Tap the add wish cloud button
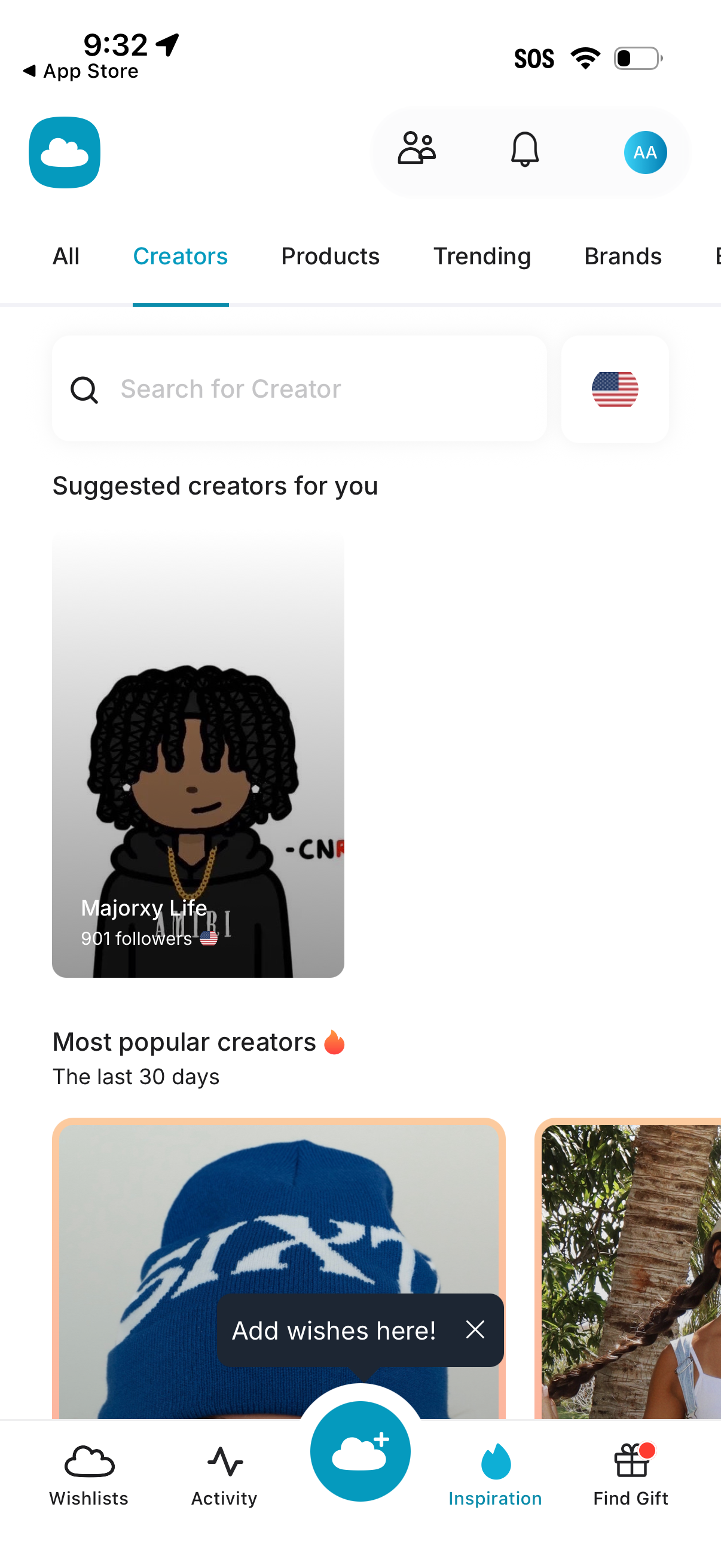The image size is (721, 1568). click(x=360, y=1451)
